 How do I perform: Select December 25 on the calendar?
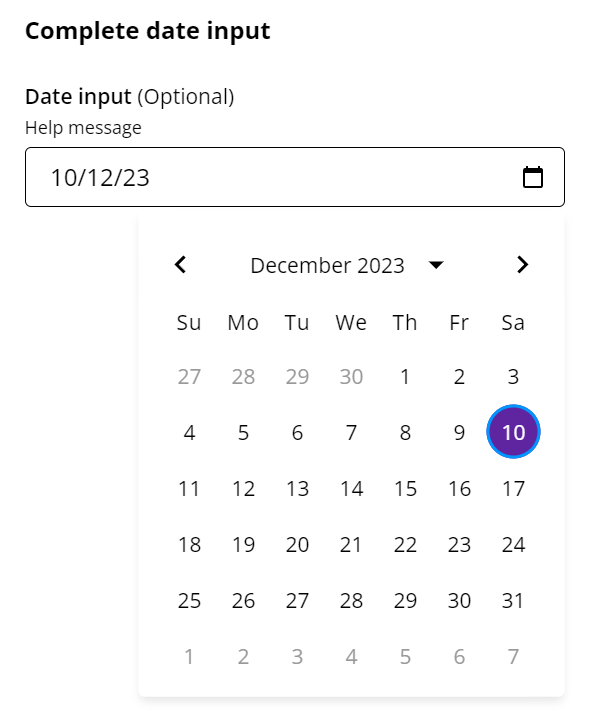[189, 601]
